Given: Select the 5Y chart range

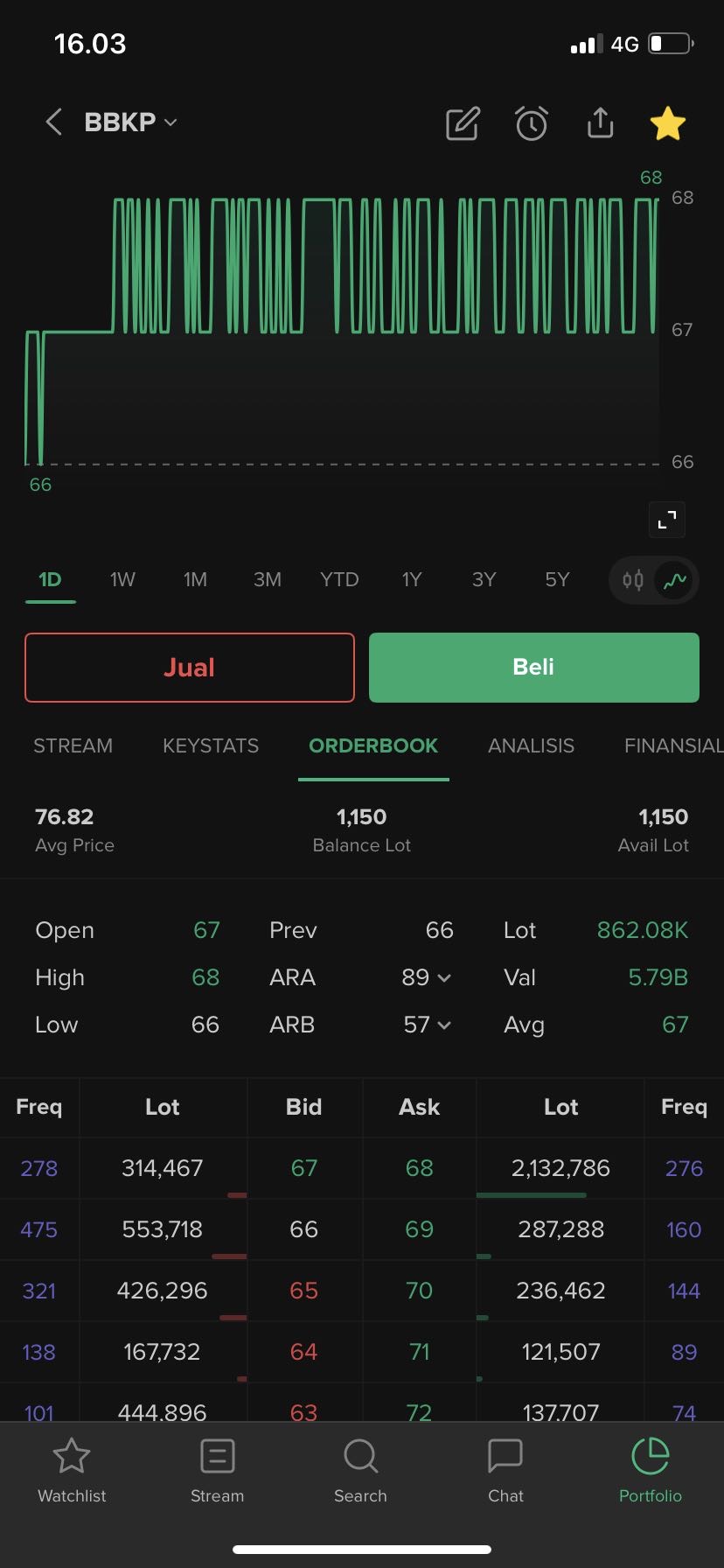Looking at the screenshot, I should click(x=557, y=579).
